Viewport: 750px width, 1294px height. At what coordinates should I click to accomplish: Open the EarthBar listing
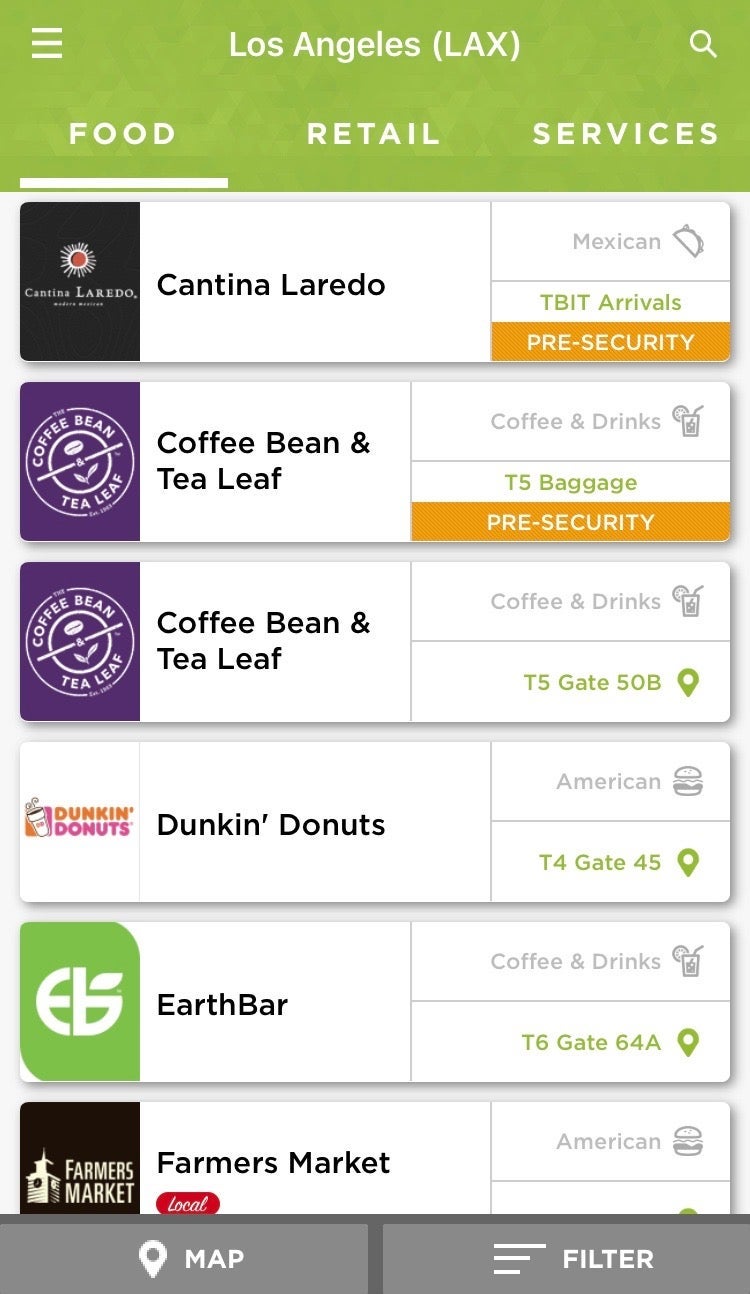pyautogui.click(x=223, y=1004)
